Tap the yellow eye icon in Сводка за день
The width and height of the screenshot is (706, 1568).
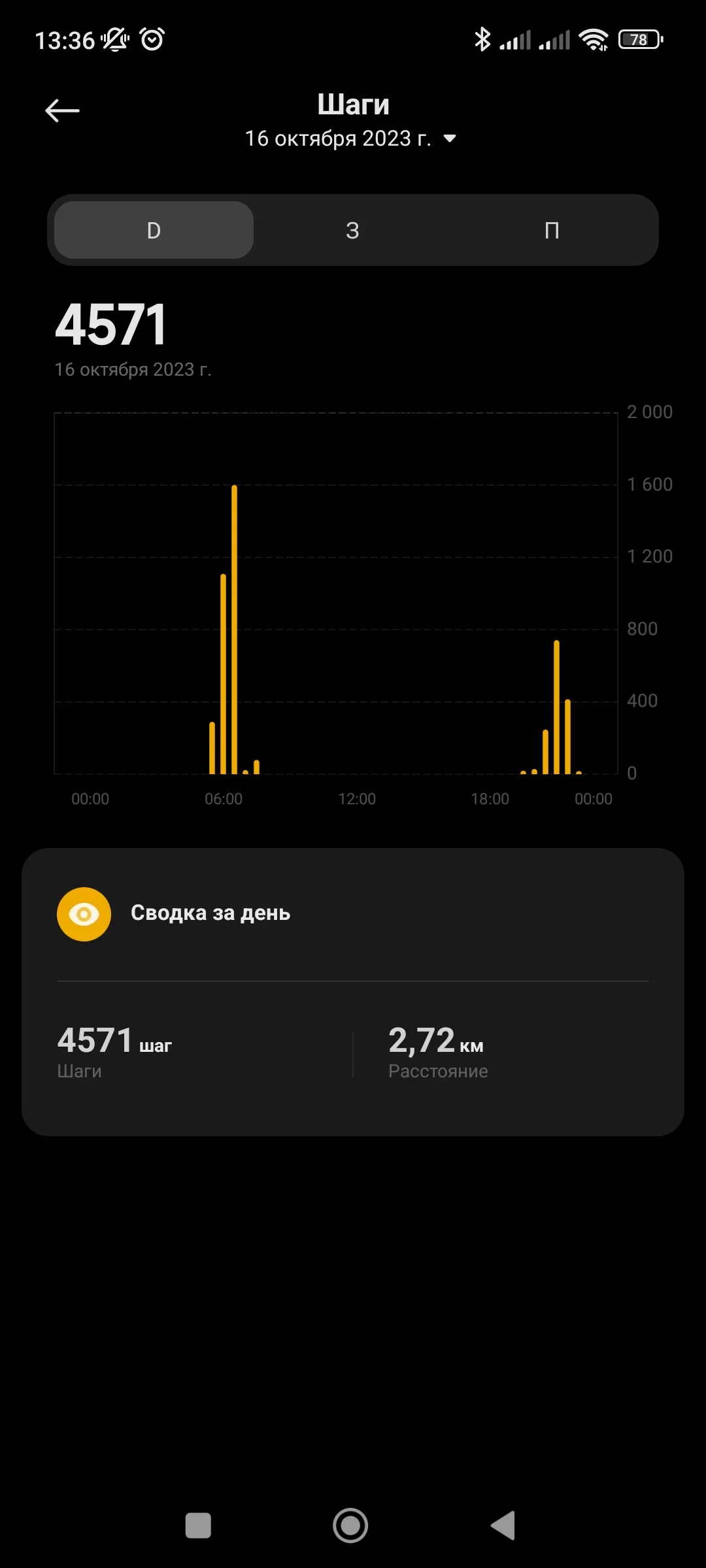pyautogui.click(x=84, y=913)
